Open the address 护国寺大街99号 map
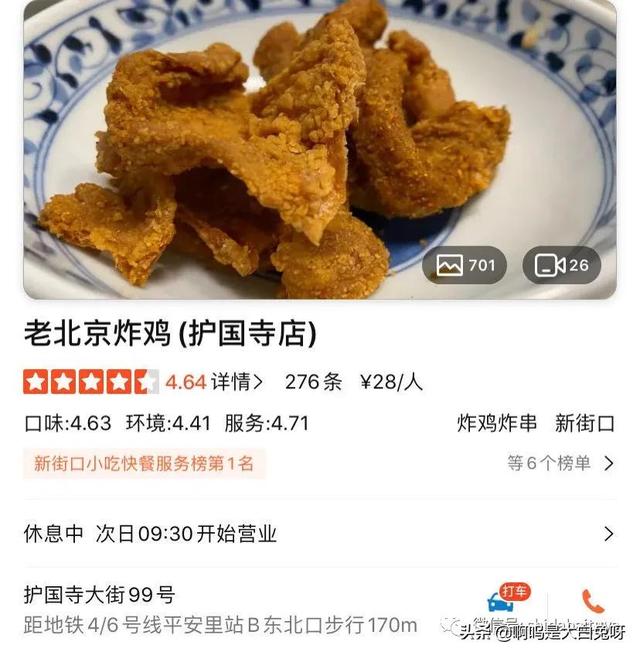 [x=100, y=595]
